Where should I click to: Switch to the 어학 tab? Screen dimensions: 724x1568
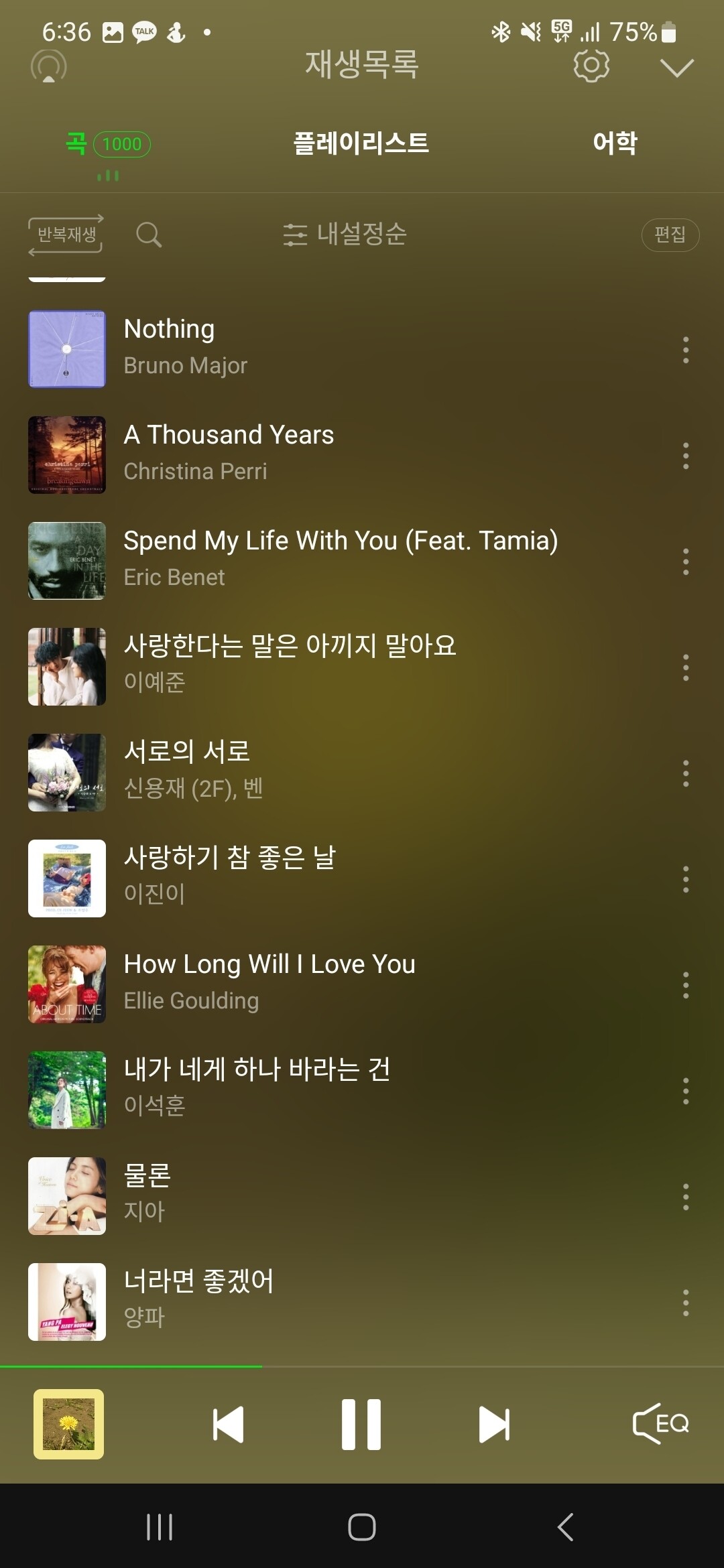pos(615,143)
